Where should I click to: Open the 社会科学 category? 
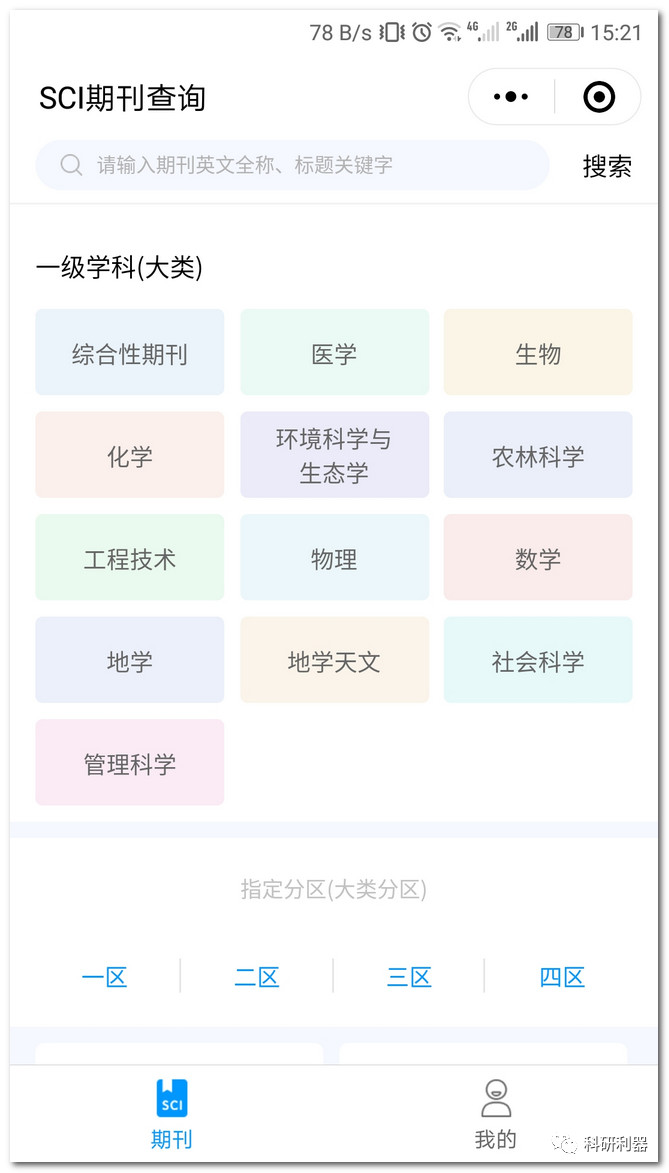[x=538, y=660]
